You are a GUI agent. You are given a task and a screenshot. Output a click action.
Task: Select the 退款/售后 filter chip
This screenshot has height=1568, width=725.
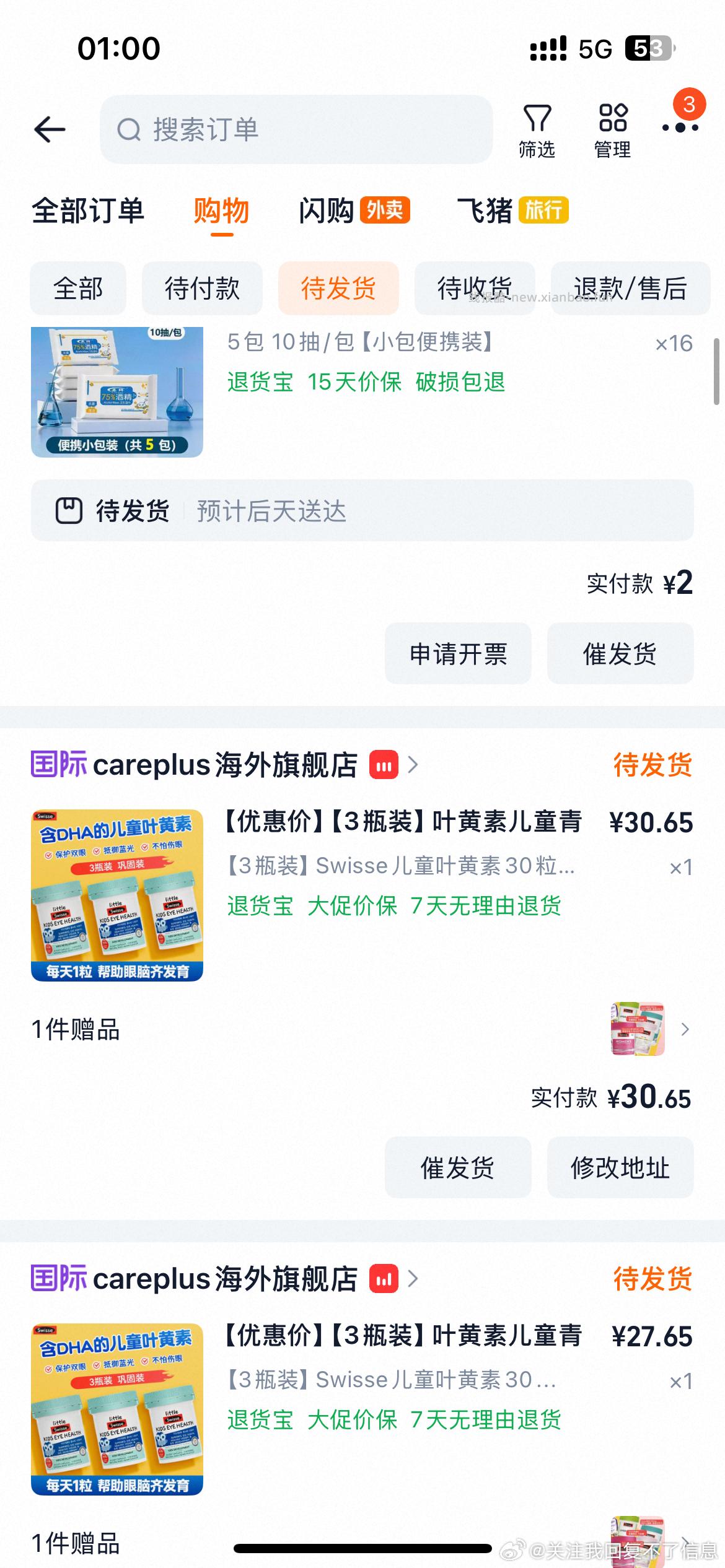tap(630, 288)
